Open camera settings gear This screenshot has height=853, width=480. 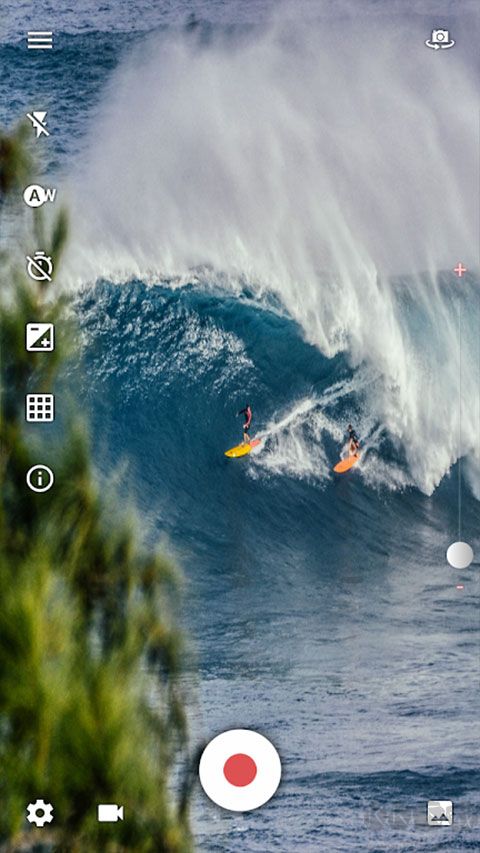(40, 813)
